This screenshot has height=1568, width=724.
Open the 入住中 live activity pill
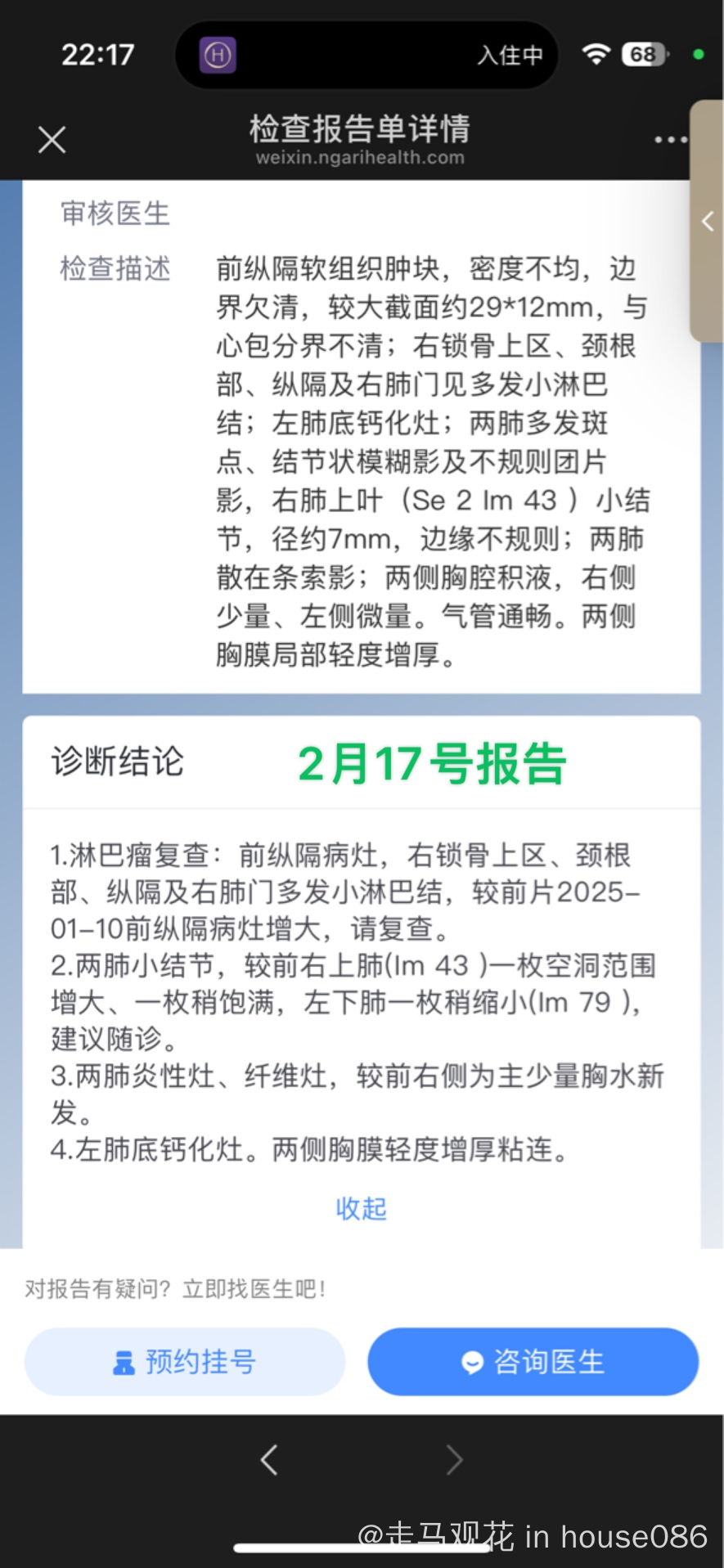click(366, 55)
